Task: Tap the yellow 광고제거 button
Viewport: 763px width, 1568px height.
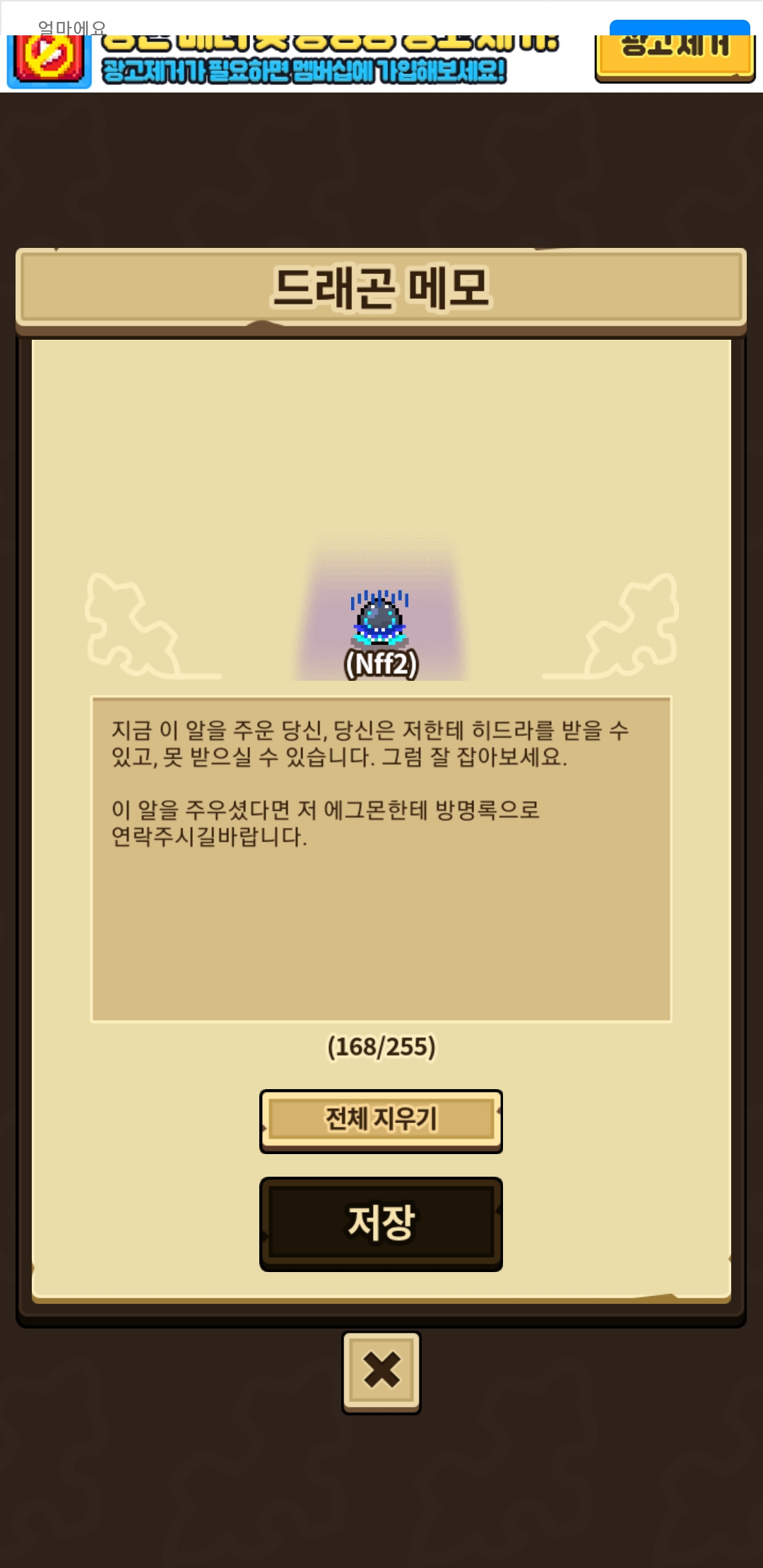Action: click(x=675, y=55)
